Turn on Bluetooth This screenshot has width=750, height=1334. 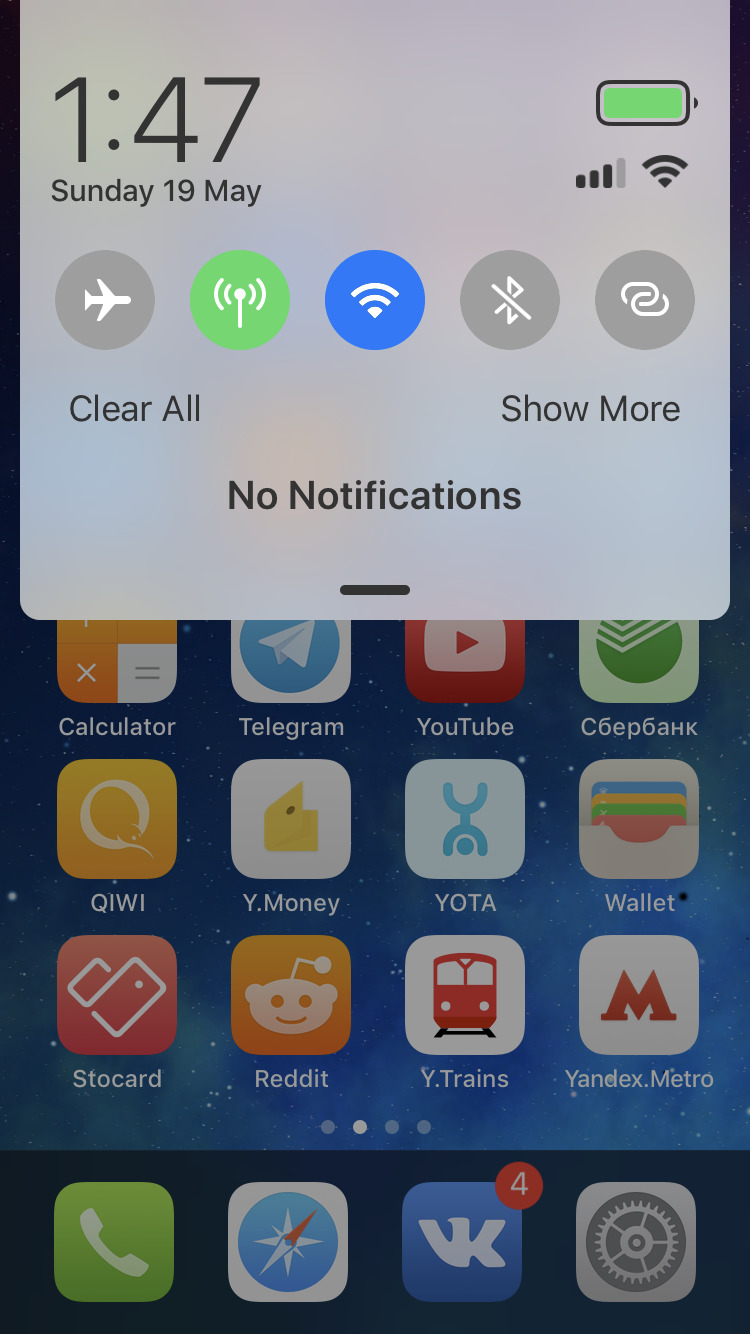510,300
